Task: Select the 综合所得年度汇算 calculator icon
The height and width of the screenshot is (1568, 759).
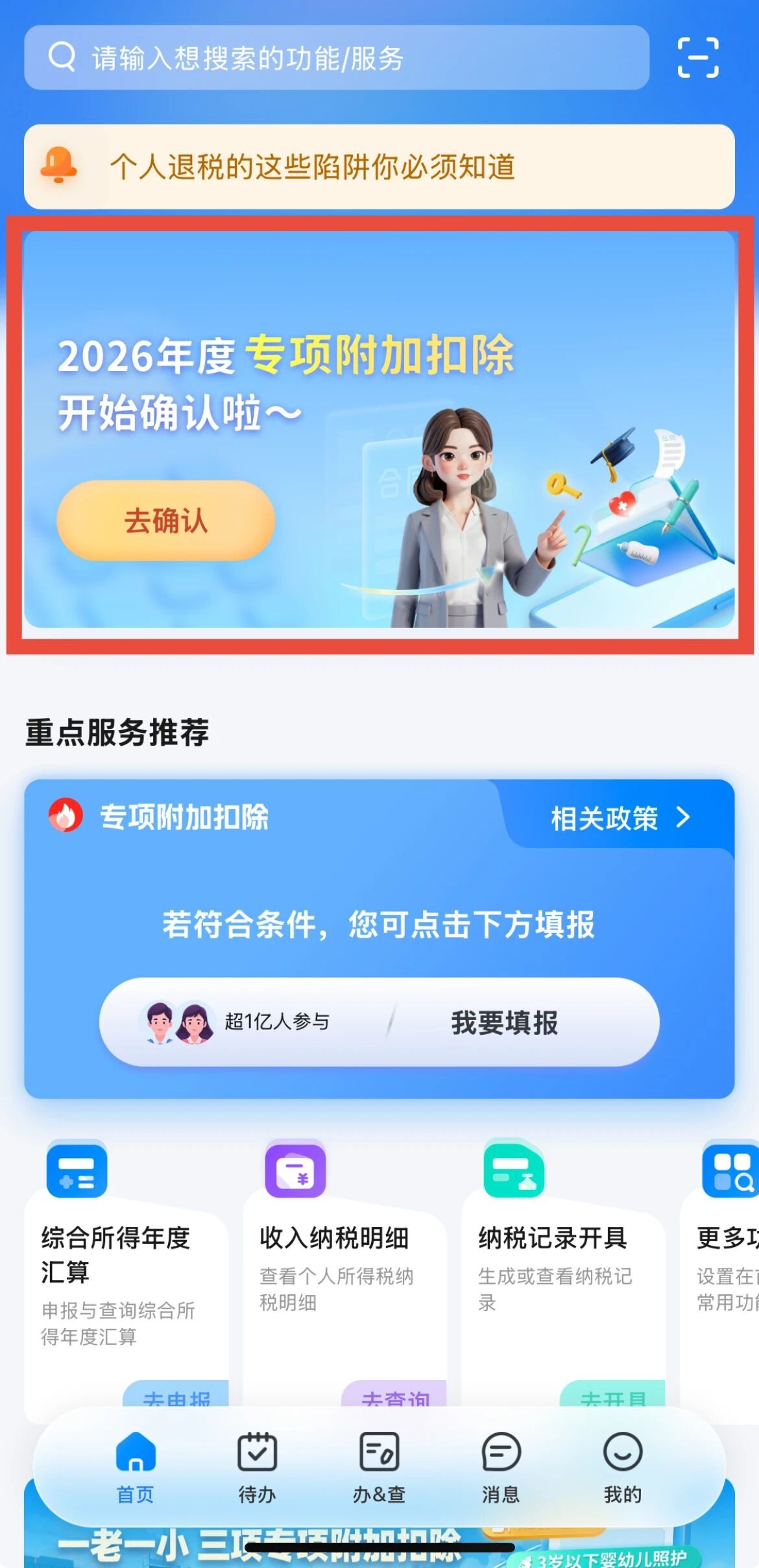Action: 76,1172
